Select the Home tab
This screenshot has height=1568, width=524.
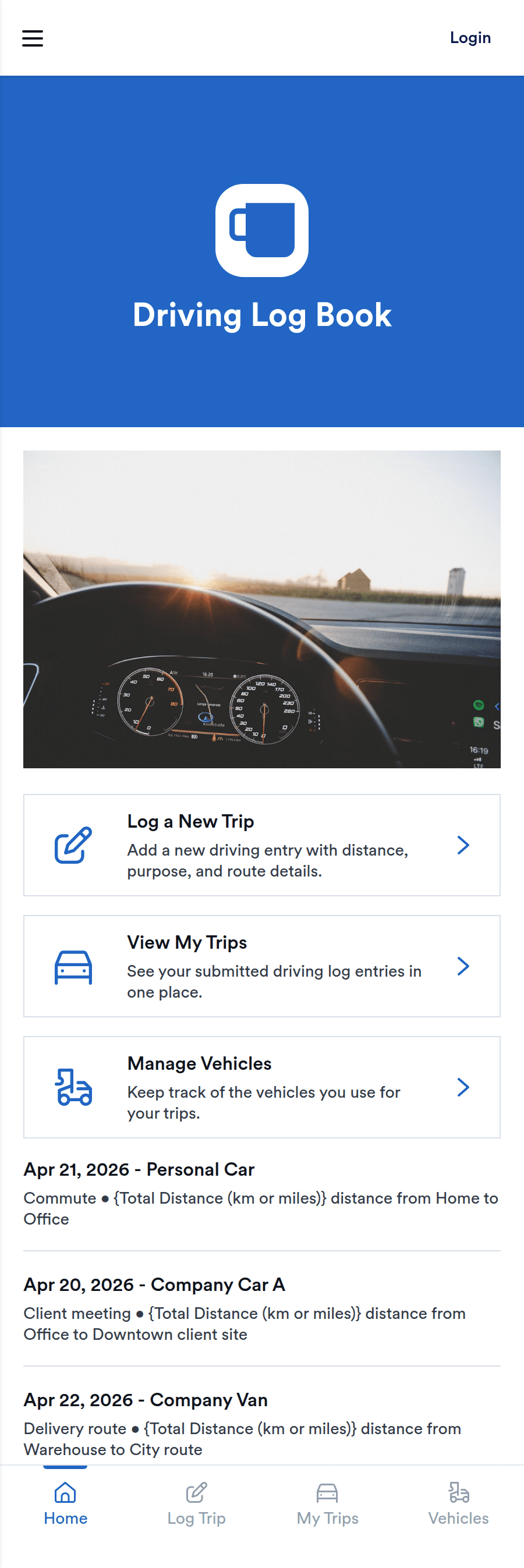[x=66, y=1505]
